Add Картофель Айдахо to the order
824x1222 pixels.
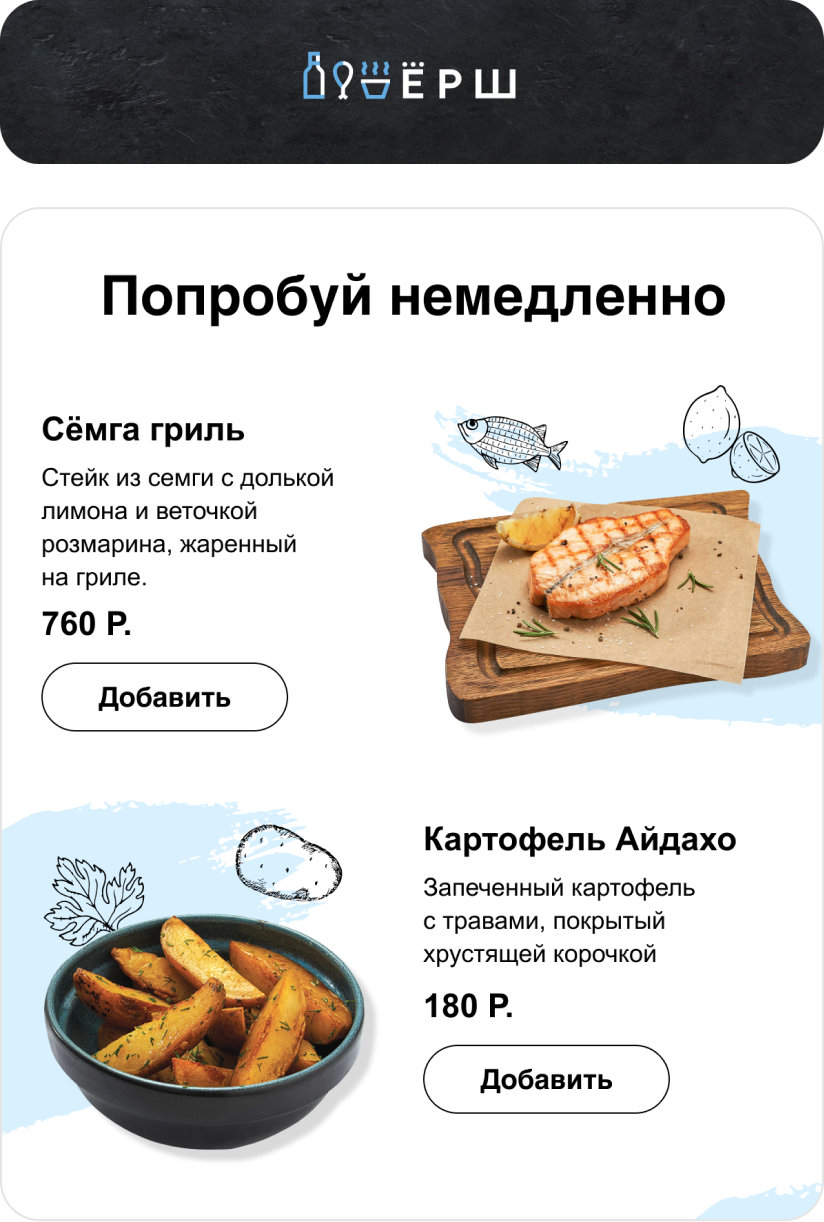pos(546,1079)
